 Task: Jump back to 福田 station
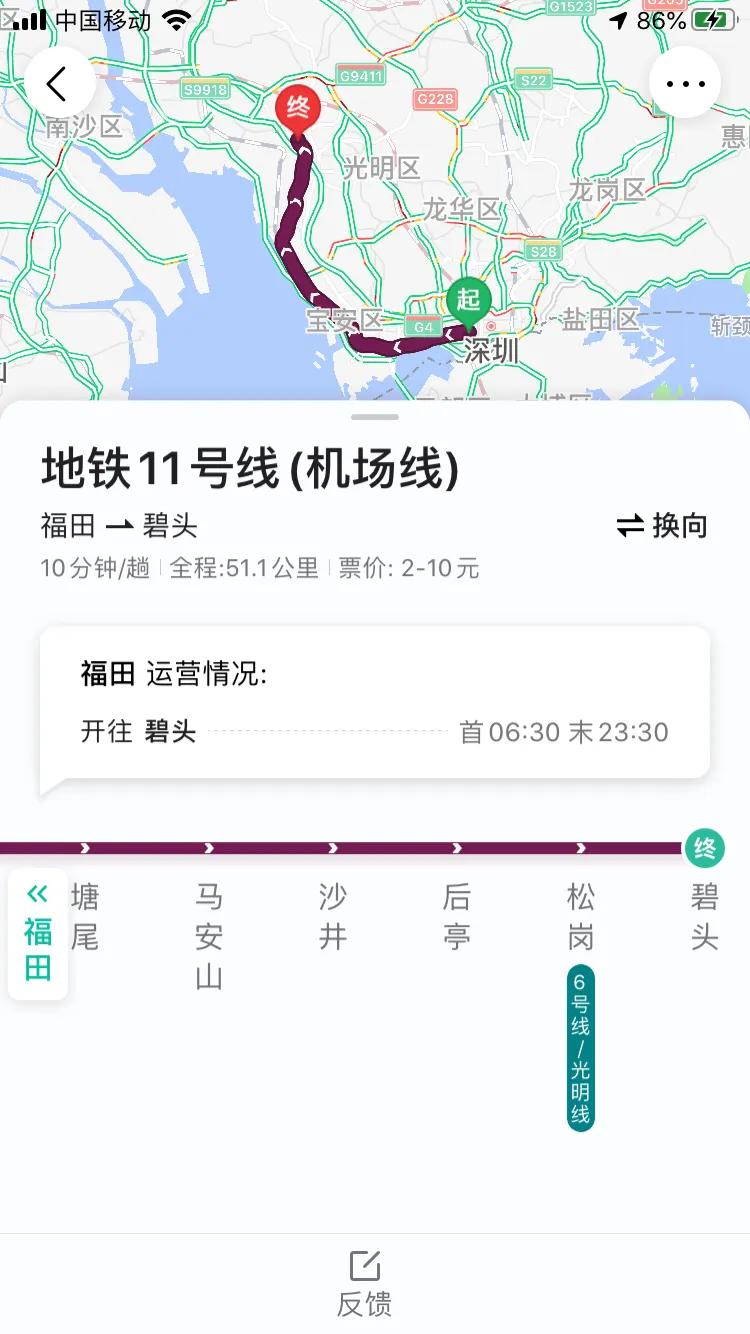[38, 933]
